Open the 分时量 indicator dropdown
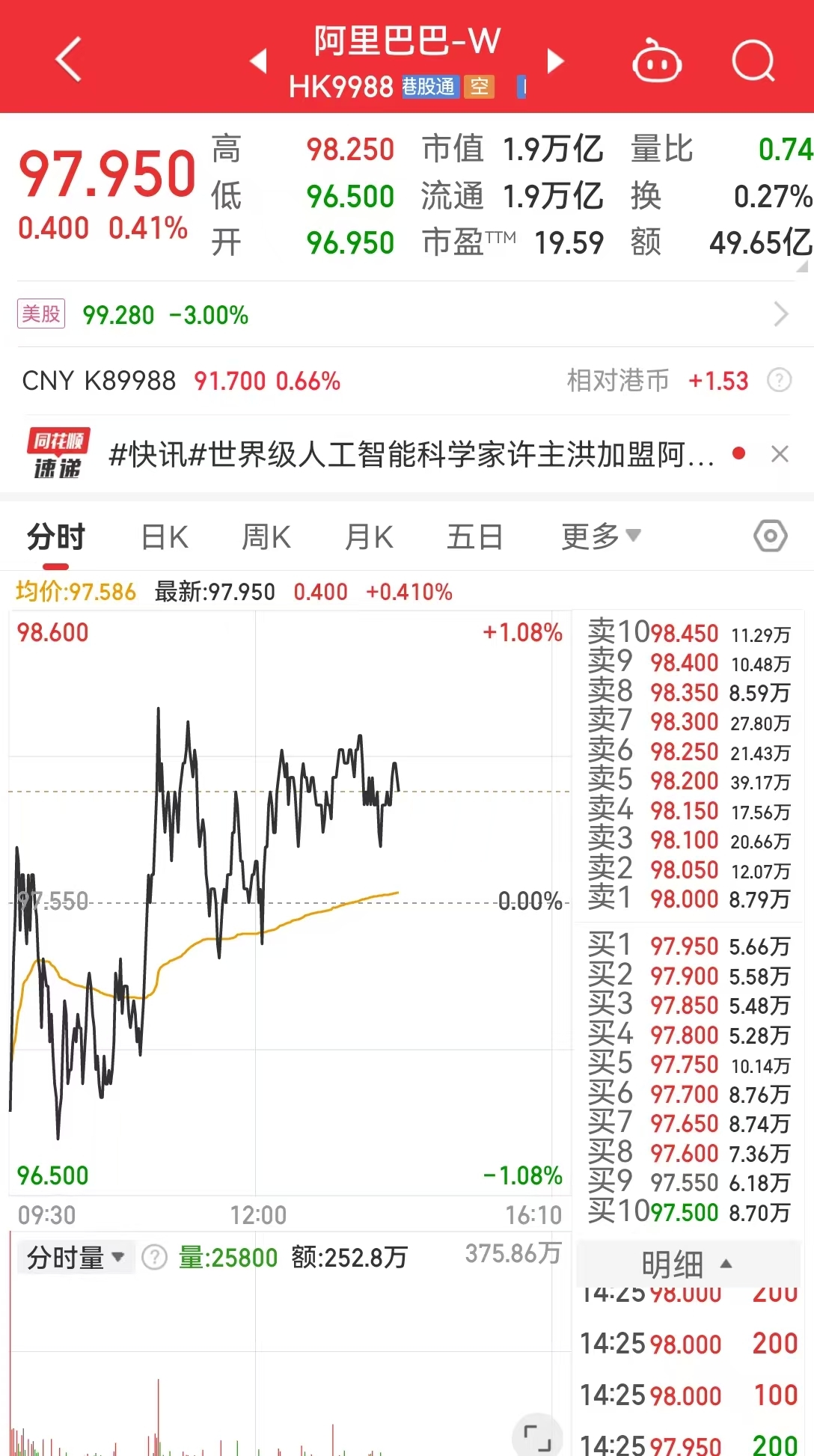 tap(75, 1258)
